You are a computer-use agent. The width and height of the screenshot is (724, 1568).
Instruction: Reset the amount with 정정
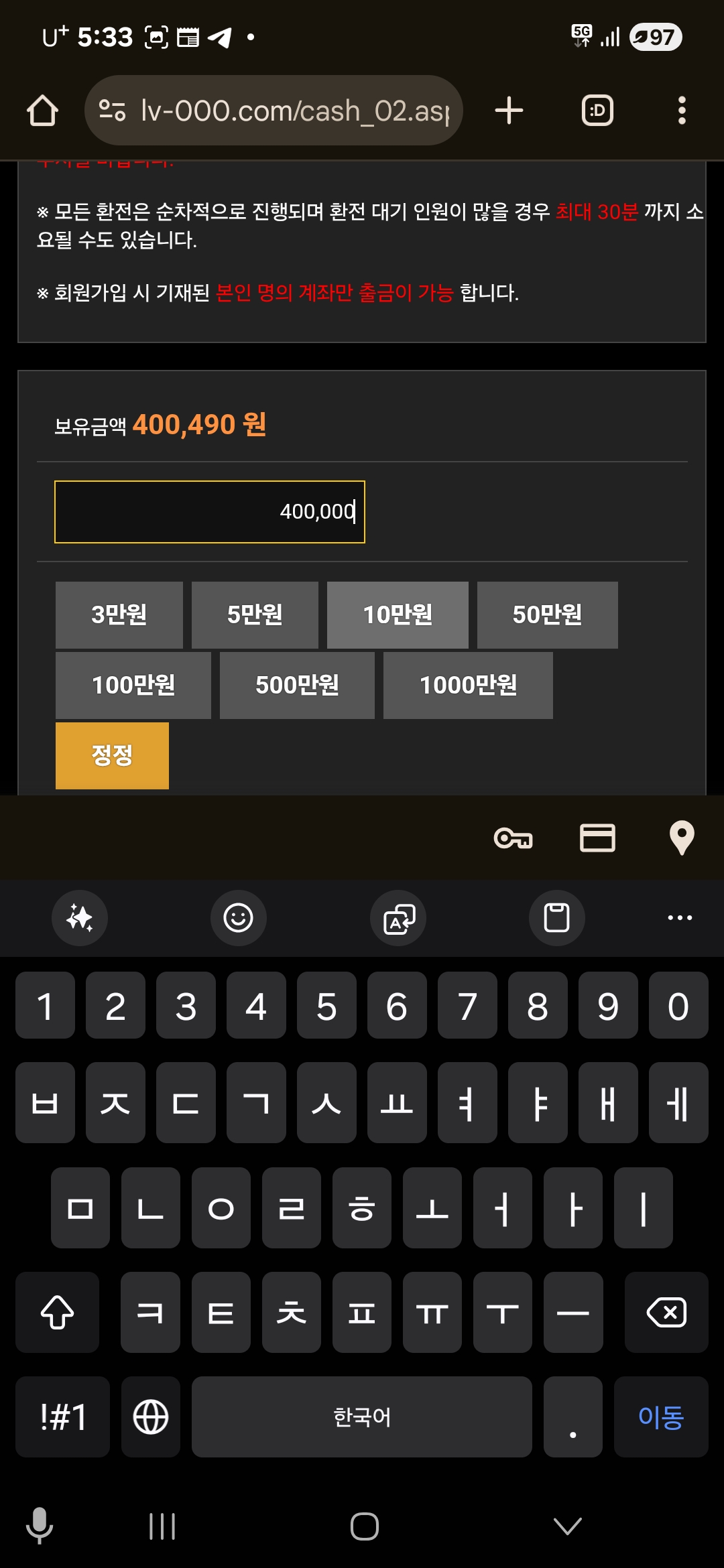point(112,755)
